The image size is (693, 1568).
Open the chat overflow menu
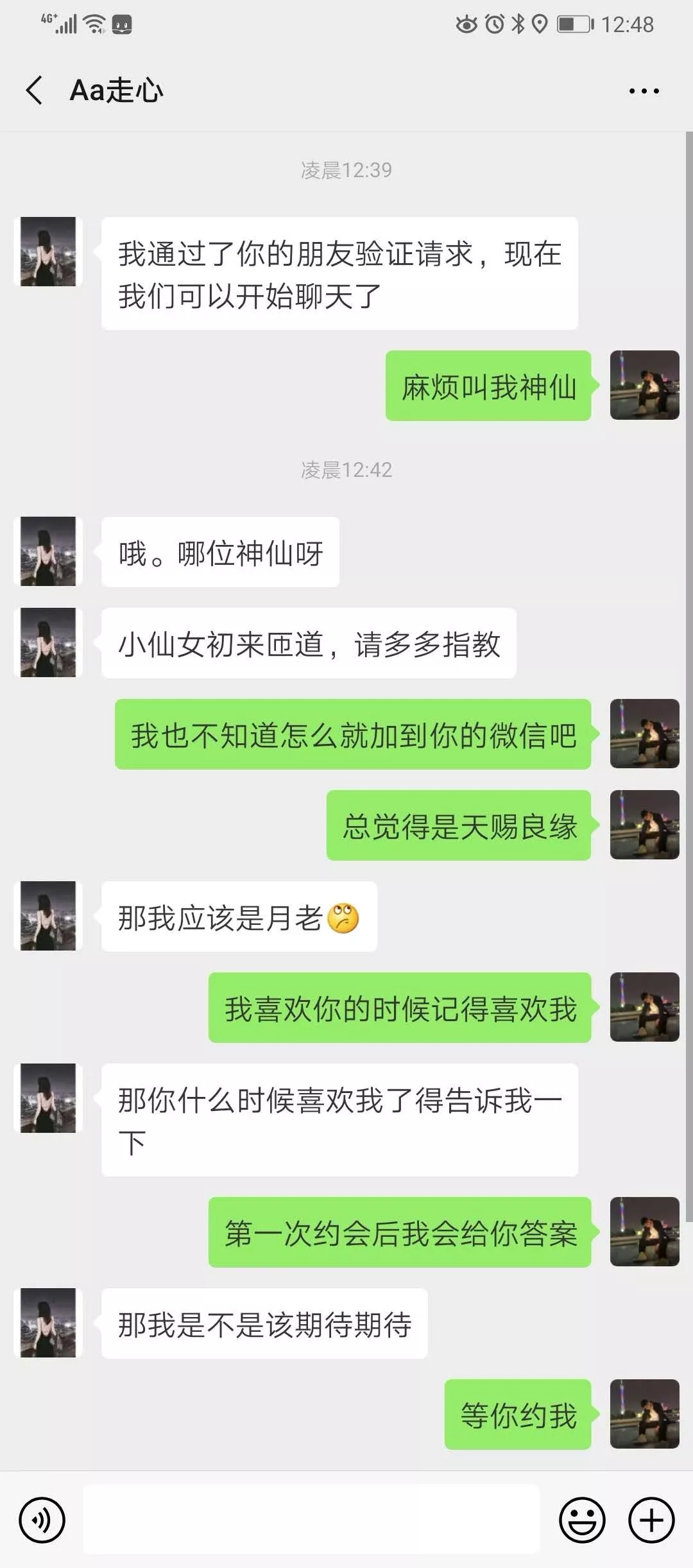[644, 91]
